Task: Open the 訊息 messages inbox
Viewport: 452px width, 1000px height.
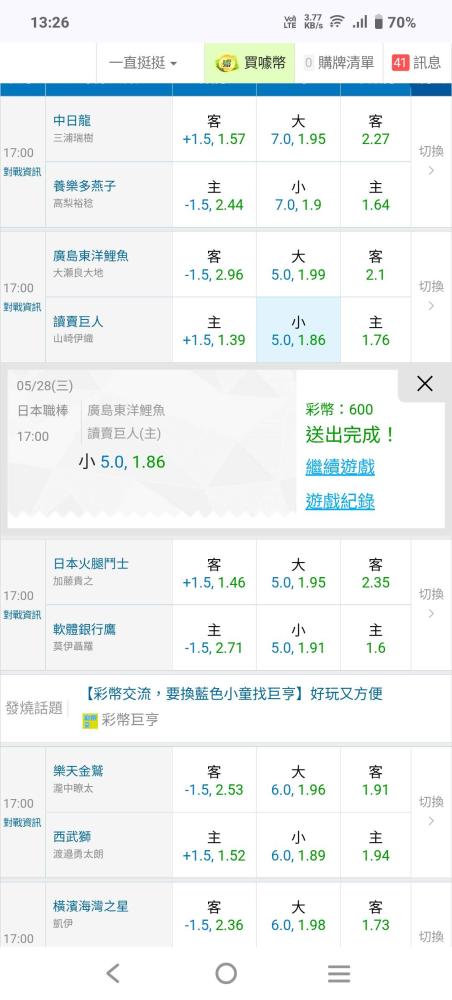Action: coord(417,62)
